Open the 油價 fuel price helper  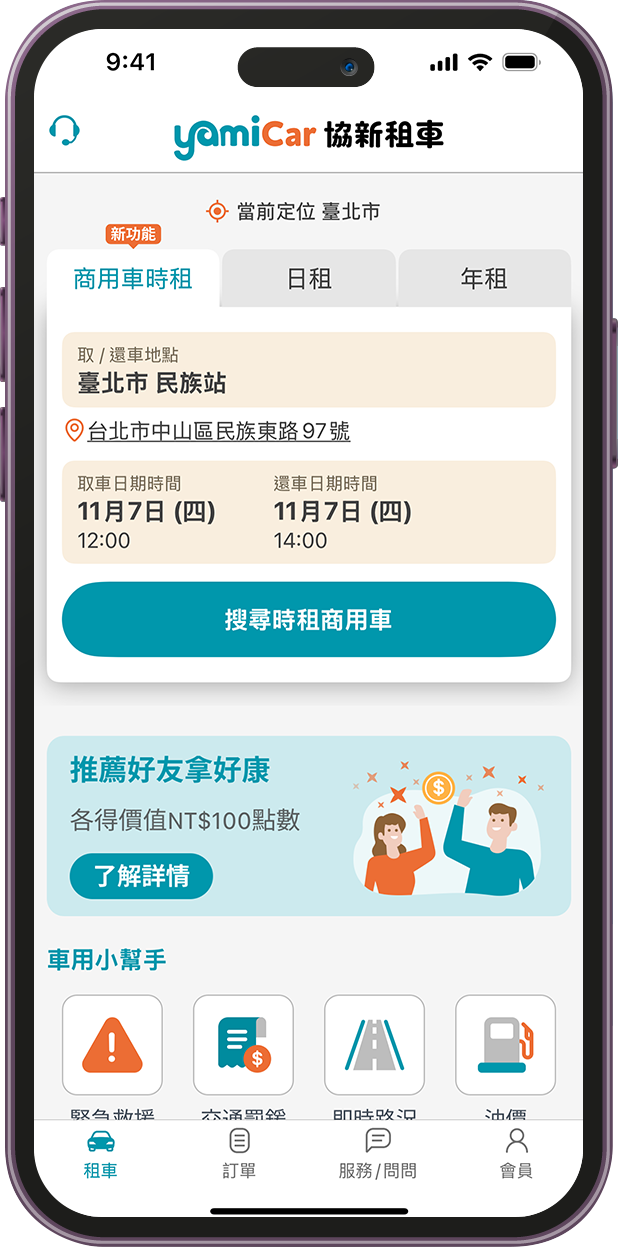(x=505, y=1045)
